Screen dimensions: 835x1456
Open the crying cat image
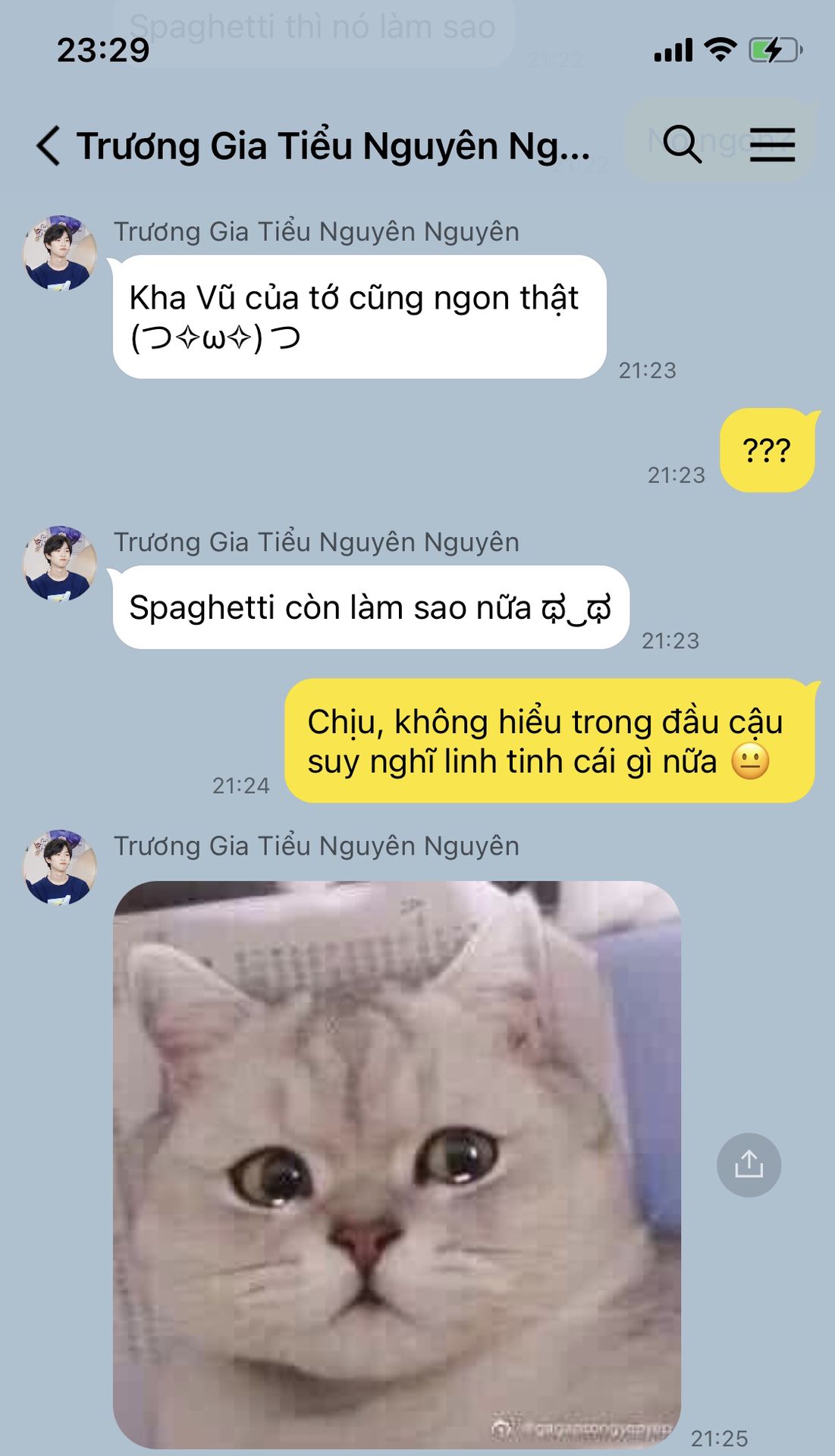pyautogui.click(x=397, y=1164)
